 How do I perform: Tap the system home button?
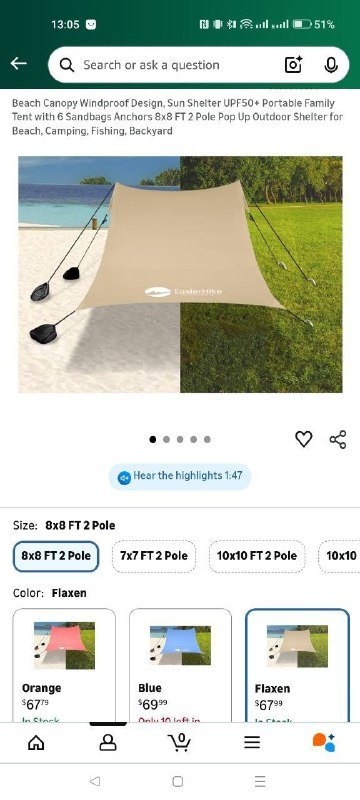pos(177,781)
